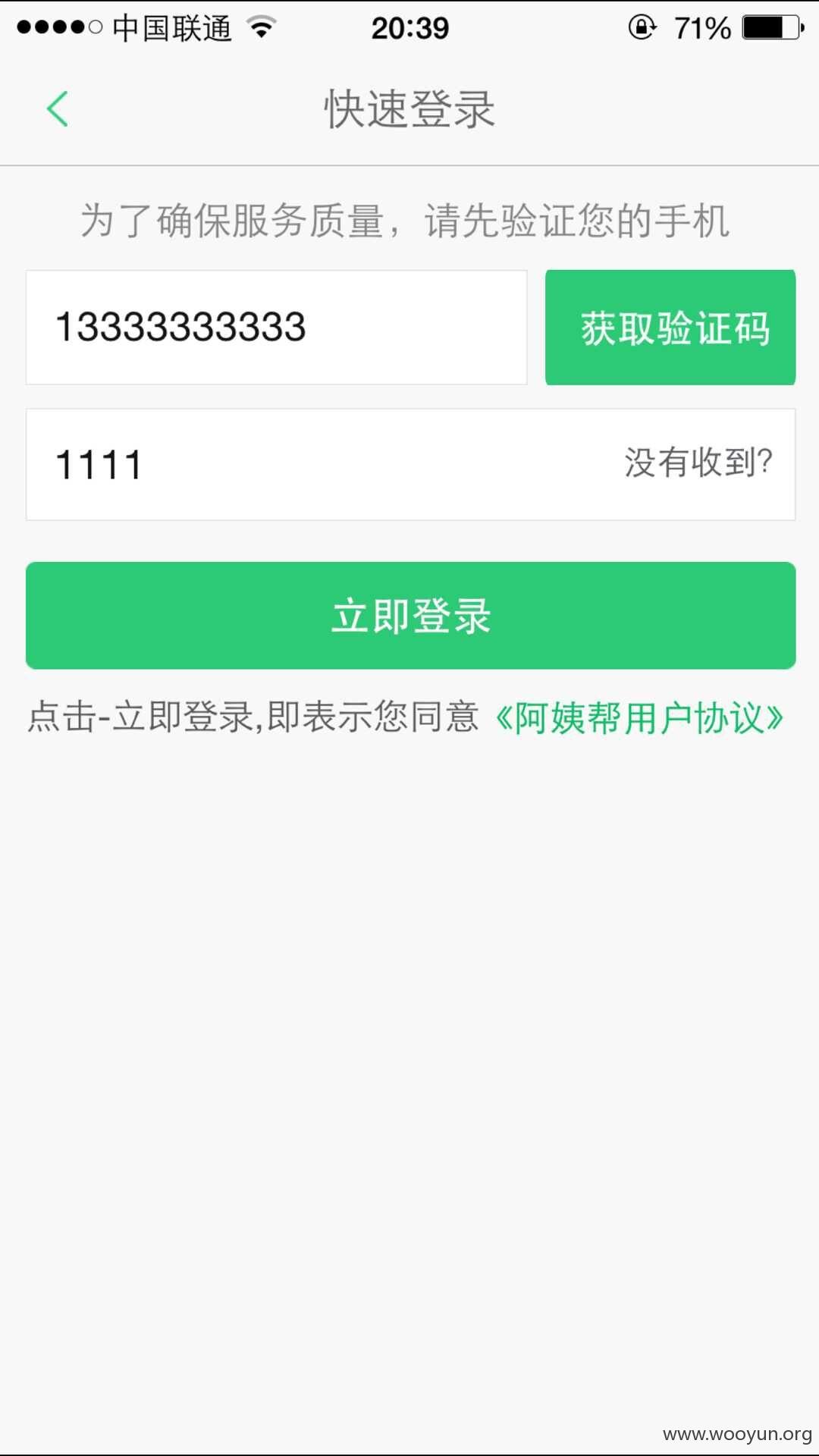Tap 获取验证码 to get a code
The image size is (819, 1456).
pos(670,327)
